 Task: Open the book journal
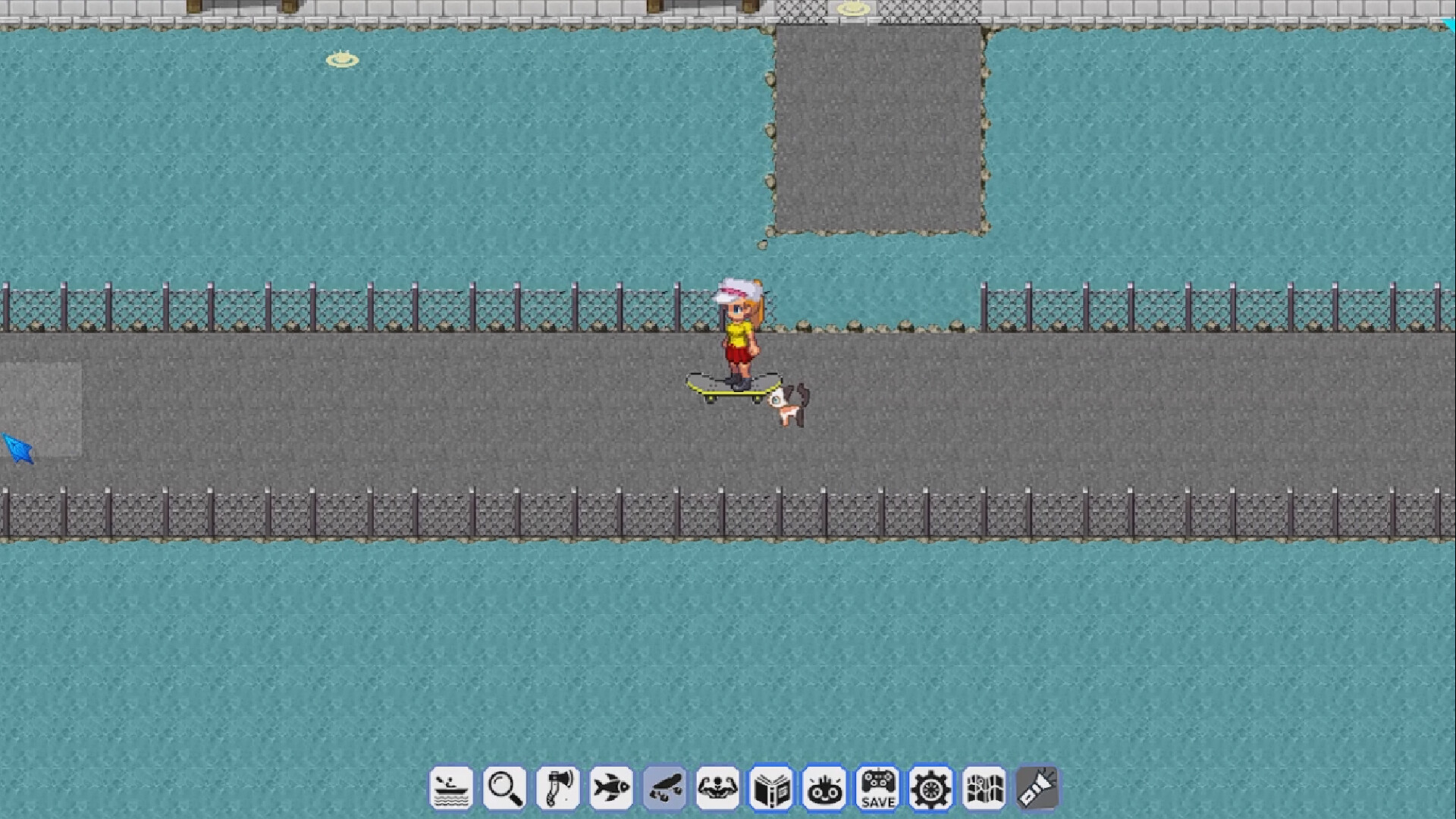pos(770,788)
